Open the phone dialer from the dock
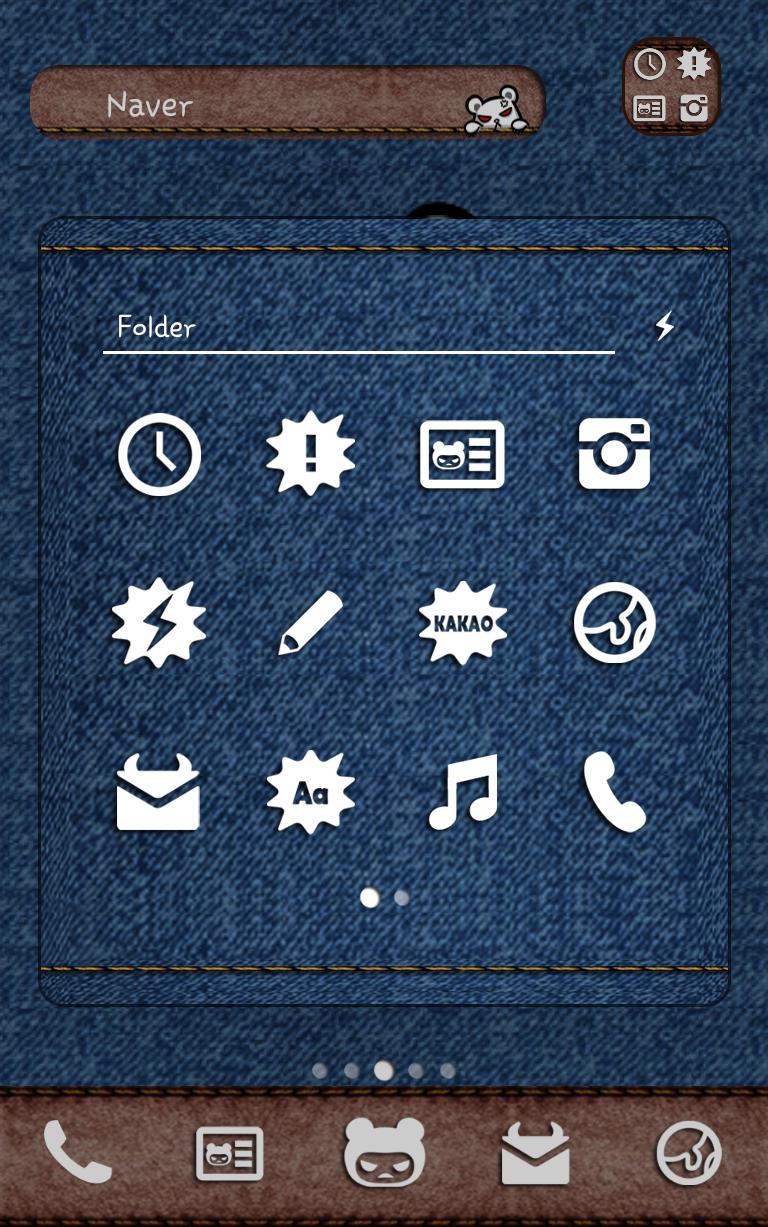768x1227 pixels. point(77,1153)
